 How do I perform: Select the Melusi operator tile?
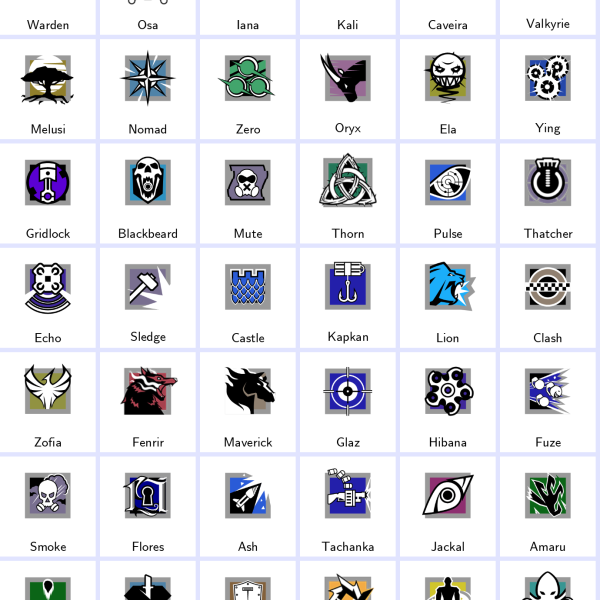pos(48,80)
